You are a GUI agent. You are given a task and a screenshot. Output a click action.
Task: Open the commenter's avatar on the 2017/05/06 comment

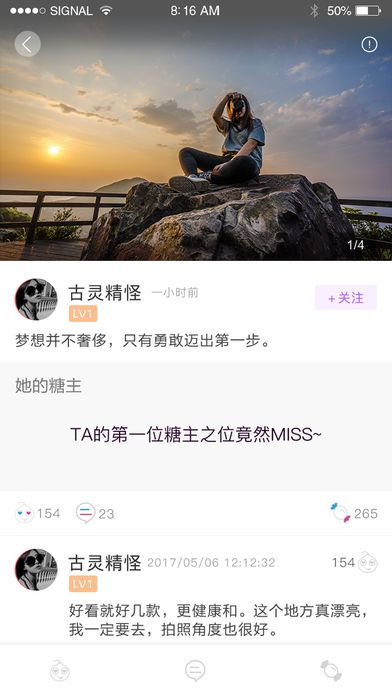[36, 569]
